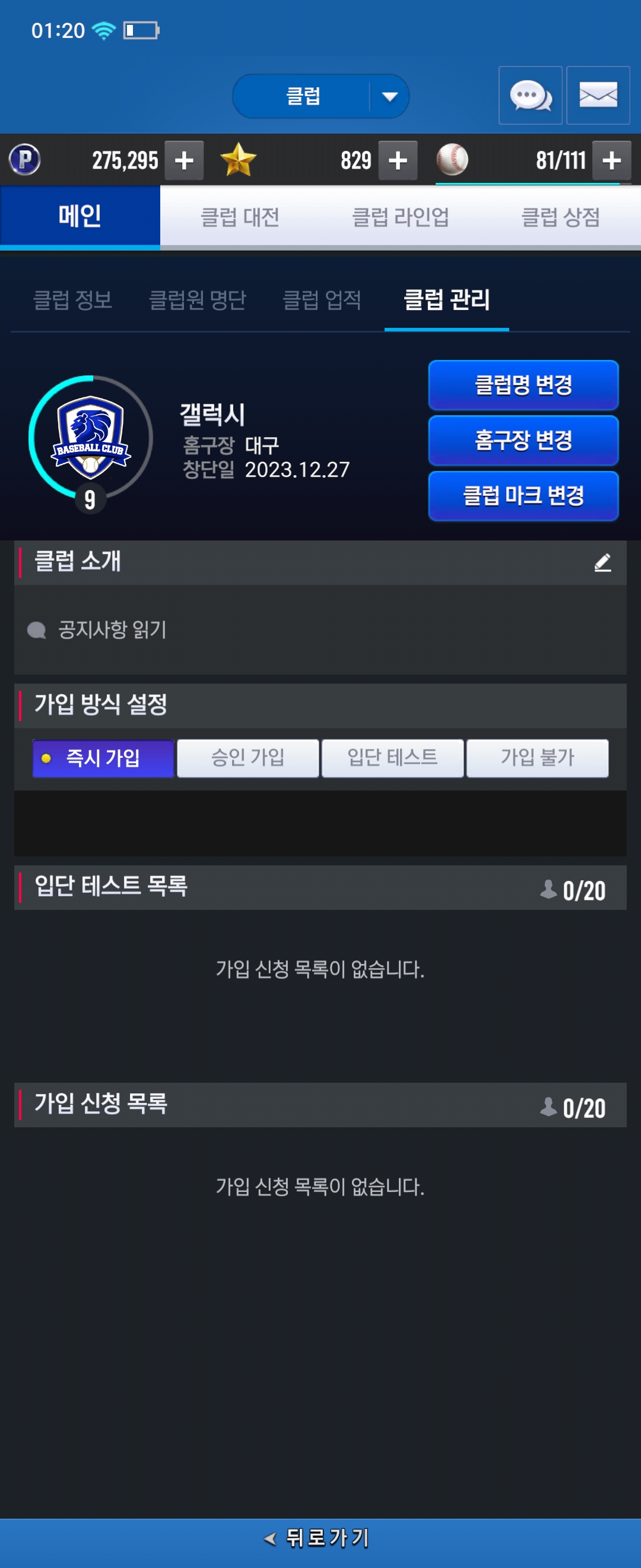Select 승인 가입 join method
Viewport: 641px width, 1568px height.
(247, 758)
